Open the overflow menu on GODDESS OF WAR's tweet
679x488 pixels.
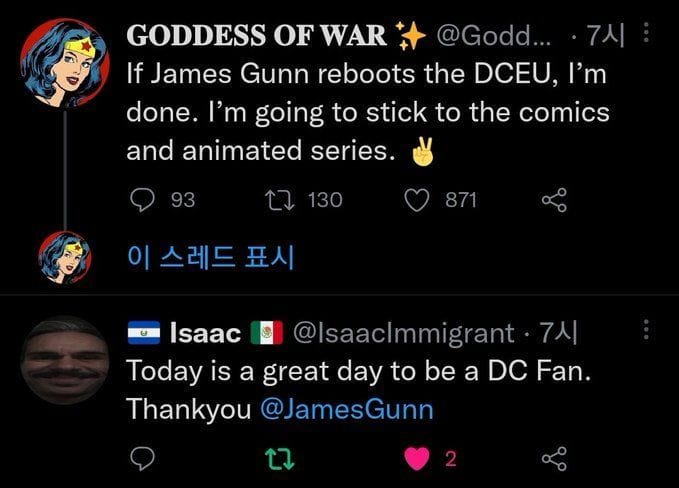pos(645,35)
